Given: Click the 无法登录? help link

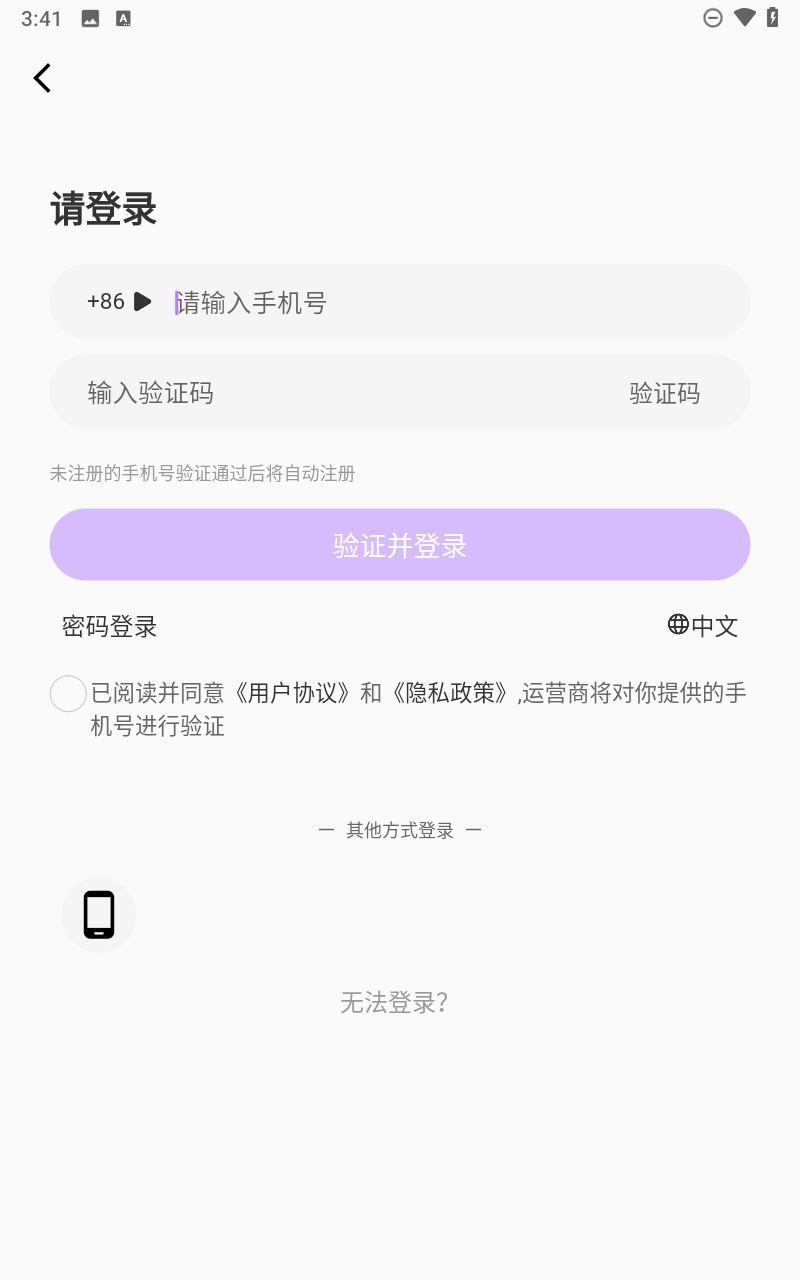Looking at the screenshot, I should point(394,1002).
